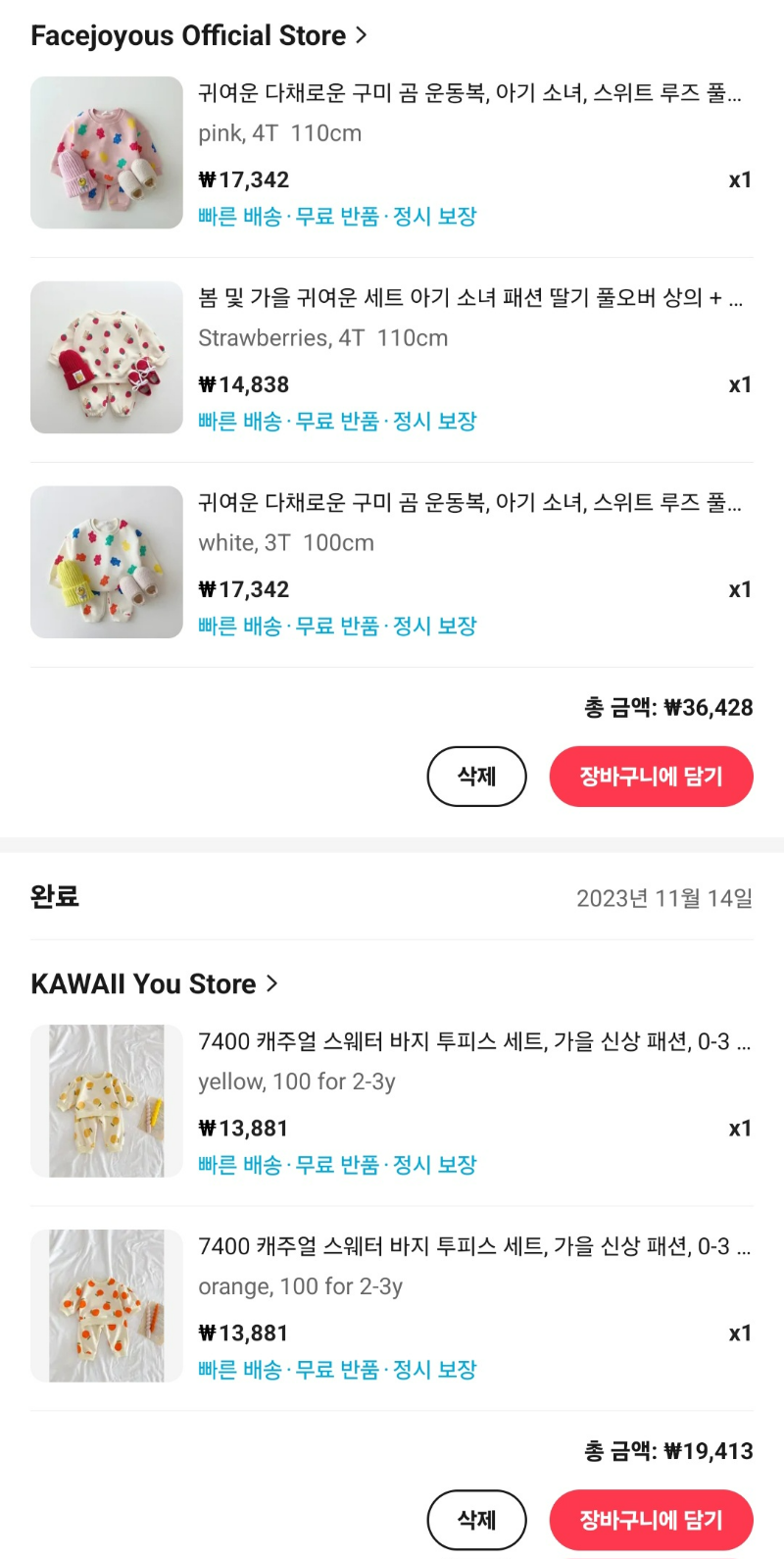Screen dimensions: 784x1559
Task: Click 삭제 button under Facejoyous items
Action: click(x=476, y=776)
